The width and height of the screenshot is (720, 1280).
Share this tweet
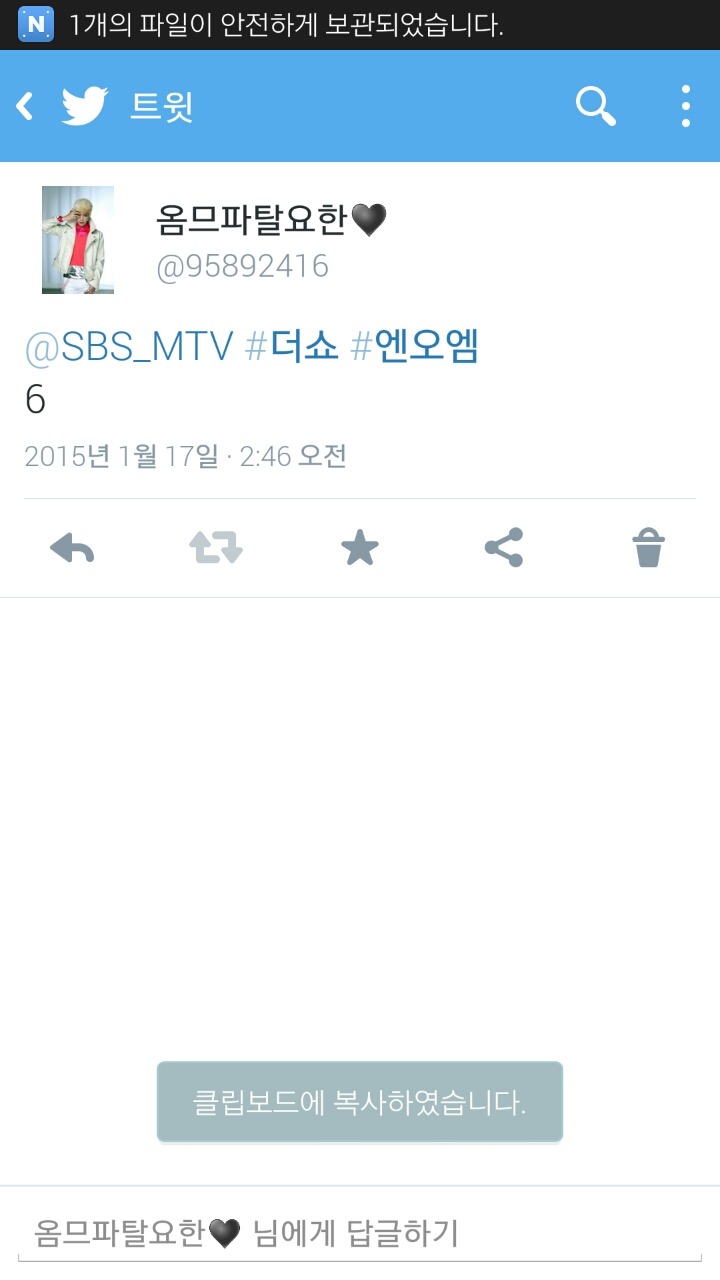tap(504, 548)
